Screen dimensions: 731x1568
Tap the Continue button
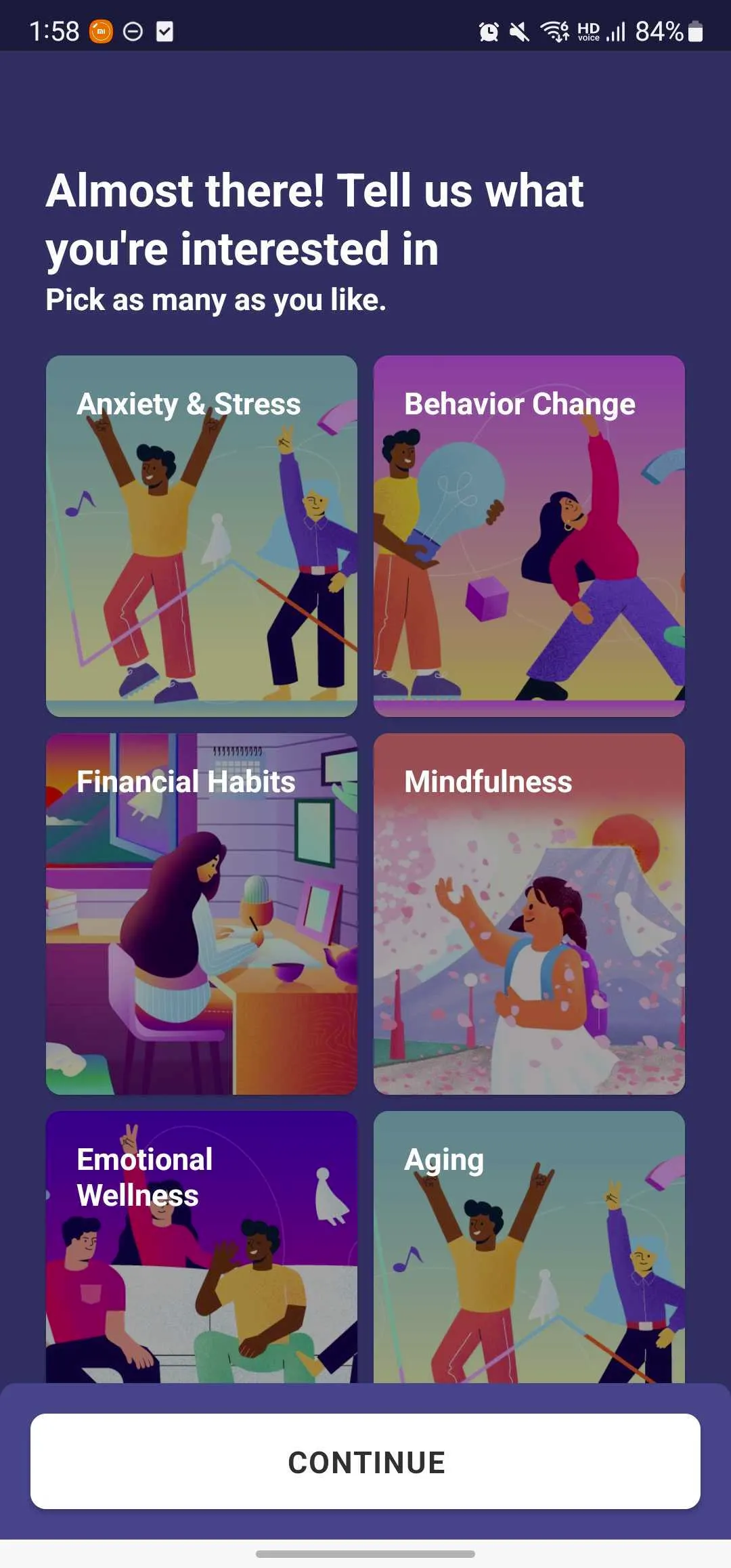(365, 1461)
